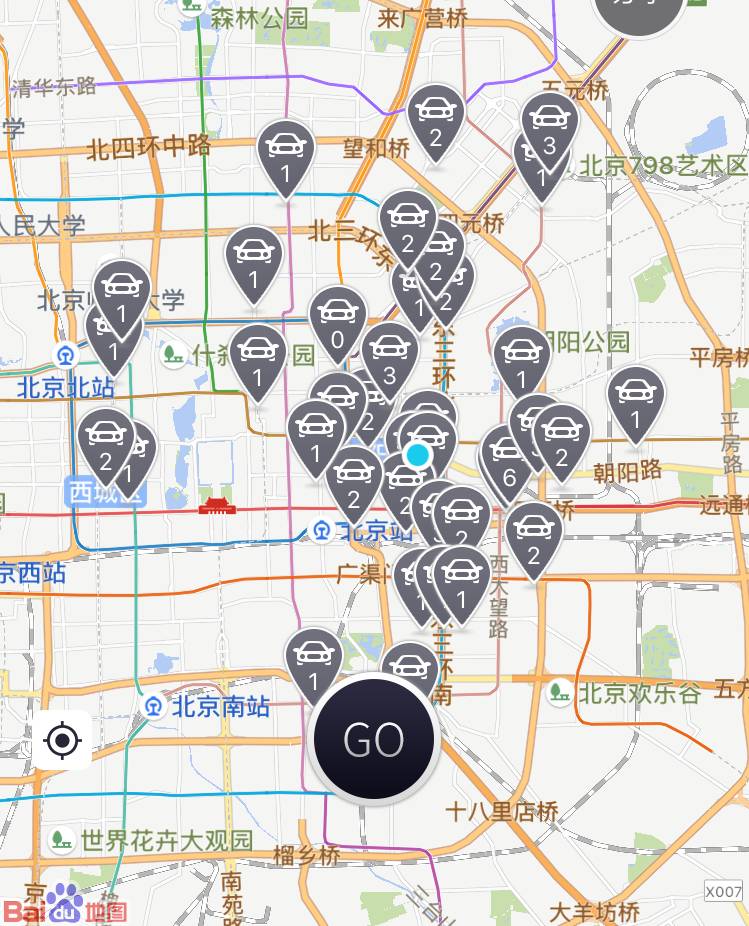Select the 1-car marker beside 北京南站
749x926 pixels.
tap(313, 662)
